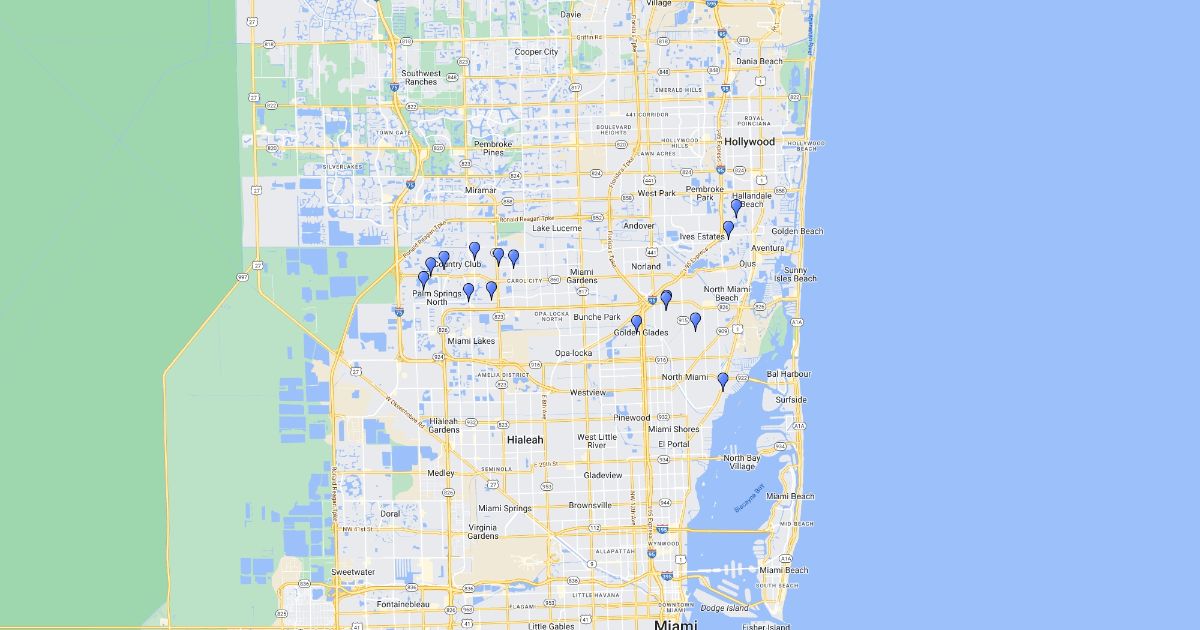
Task: Select the map pin at Hallandale Beach
Action: 736,207
